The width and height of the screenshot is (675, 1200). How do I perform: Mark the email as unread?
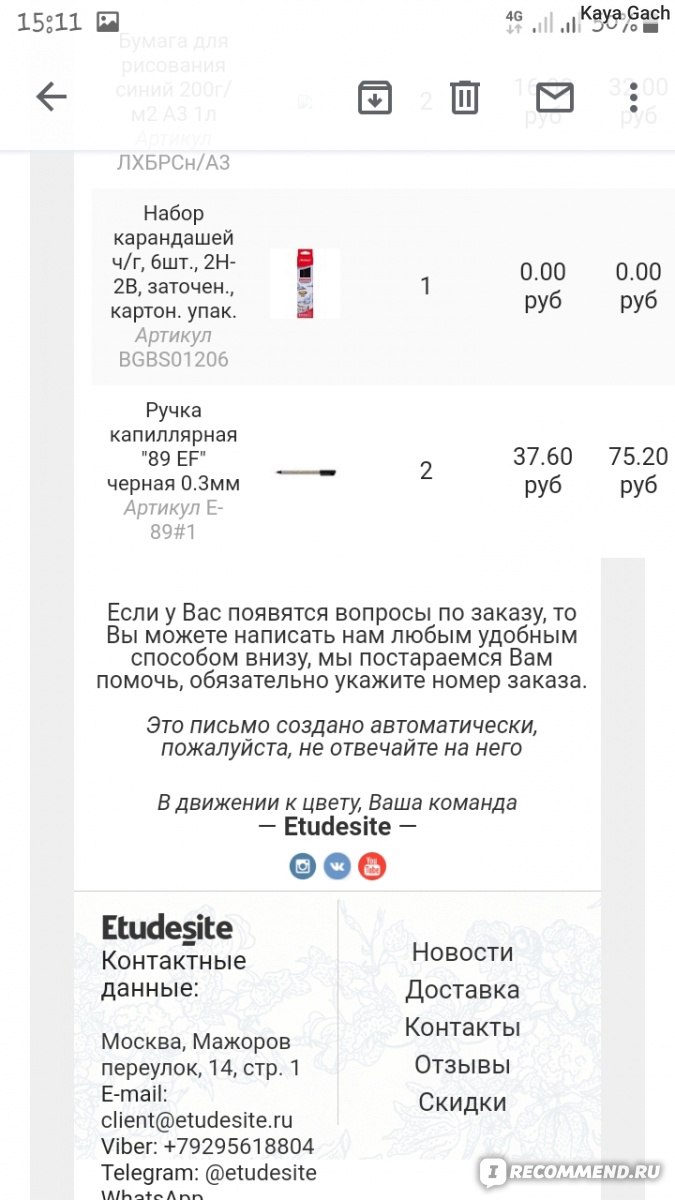point(554,97)
